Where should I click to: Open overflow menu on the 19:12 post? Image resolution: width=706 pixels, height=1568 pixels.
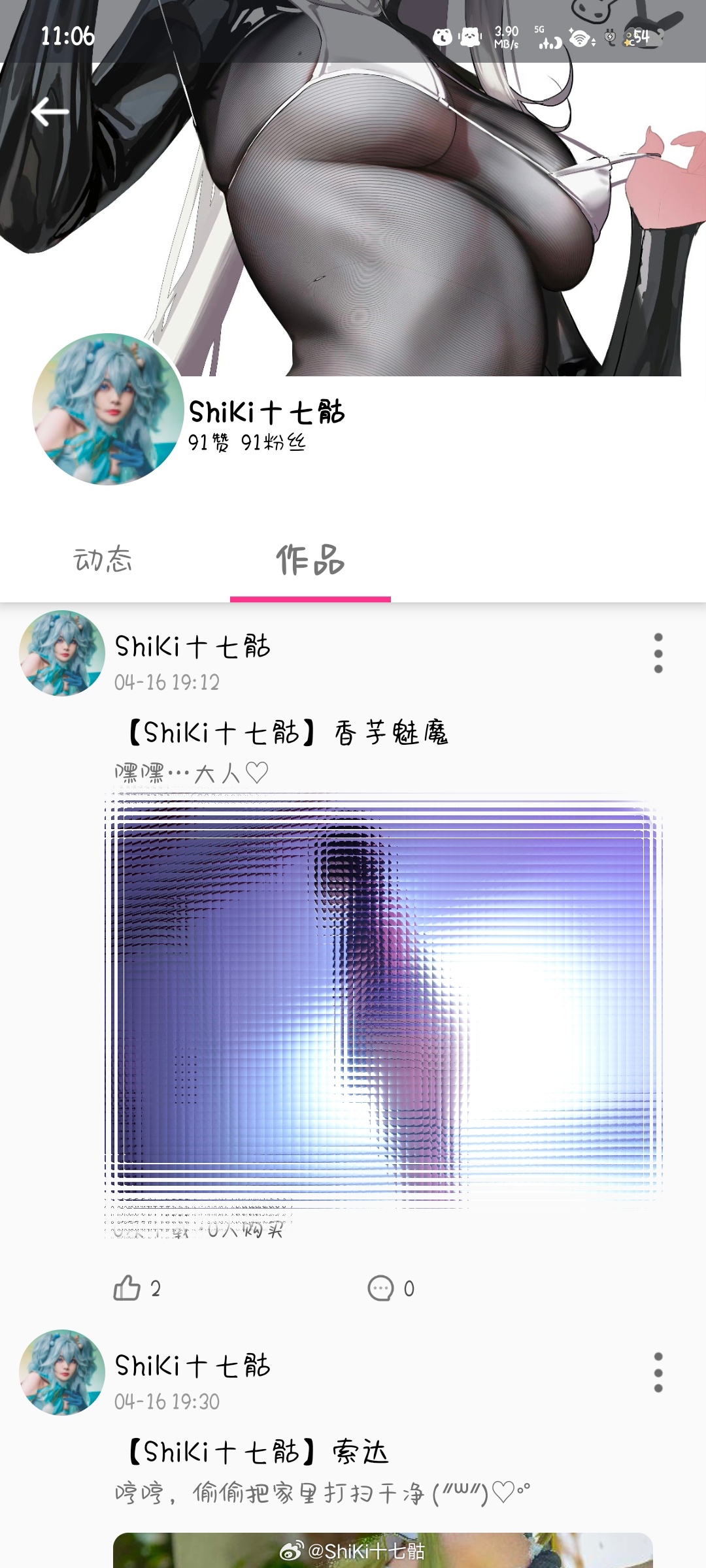[658, 653]
